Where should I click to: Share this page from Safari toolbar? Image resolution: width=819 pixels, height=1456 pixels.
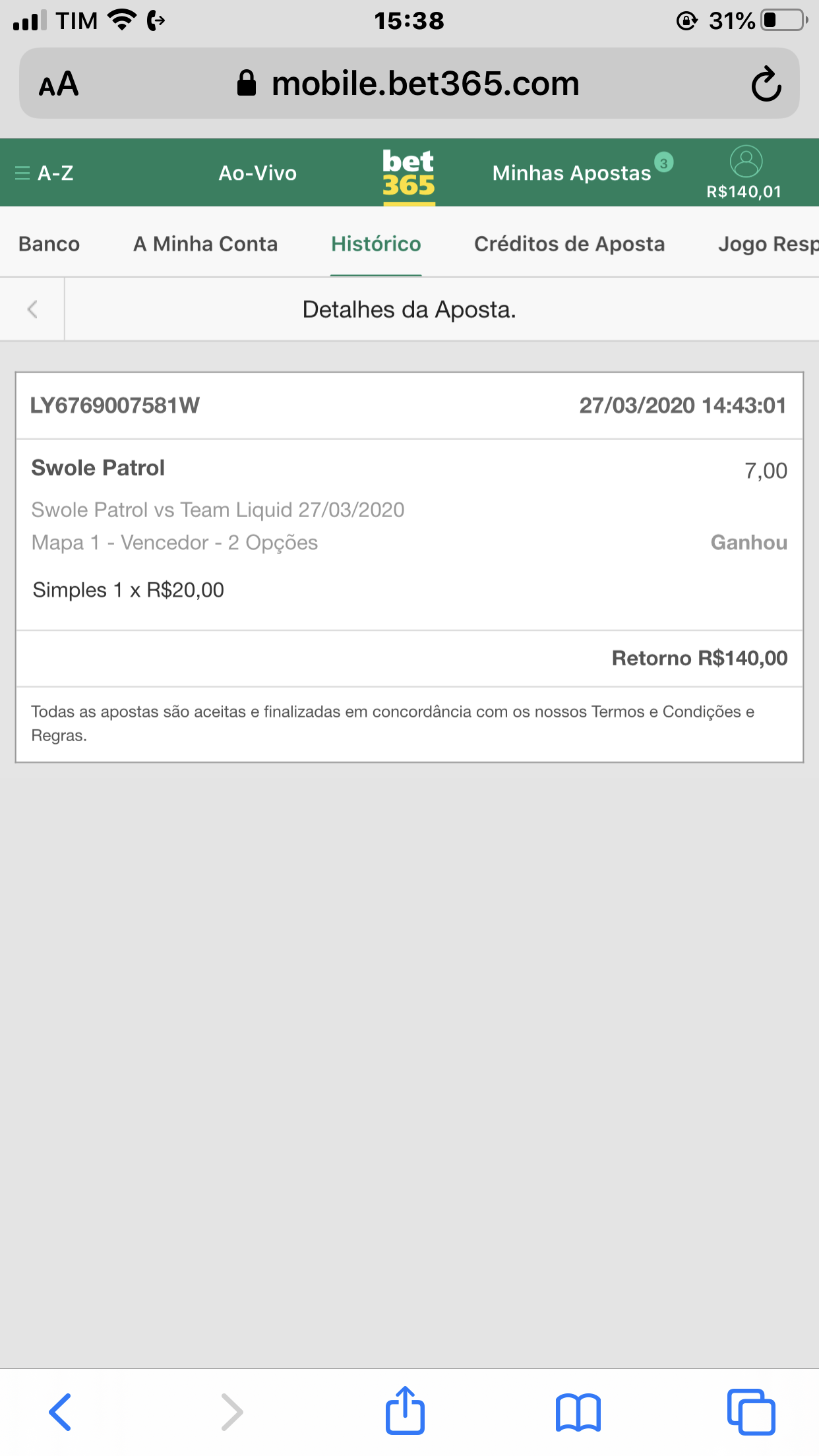[x=405, y=1411]
